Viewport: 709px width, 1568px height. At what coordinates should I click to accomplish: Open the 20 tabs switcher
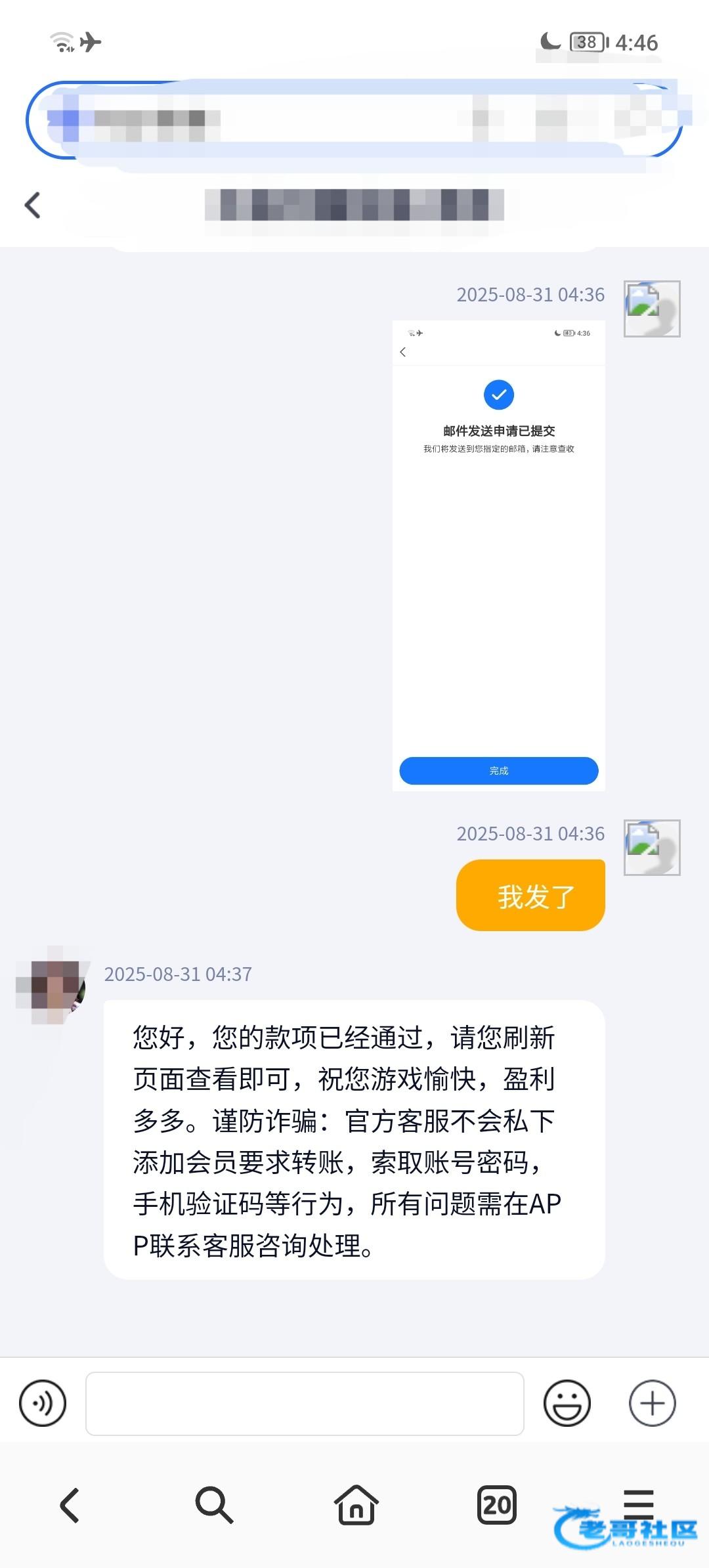click(496, 1504)
